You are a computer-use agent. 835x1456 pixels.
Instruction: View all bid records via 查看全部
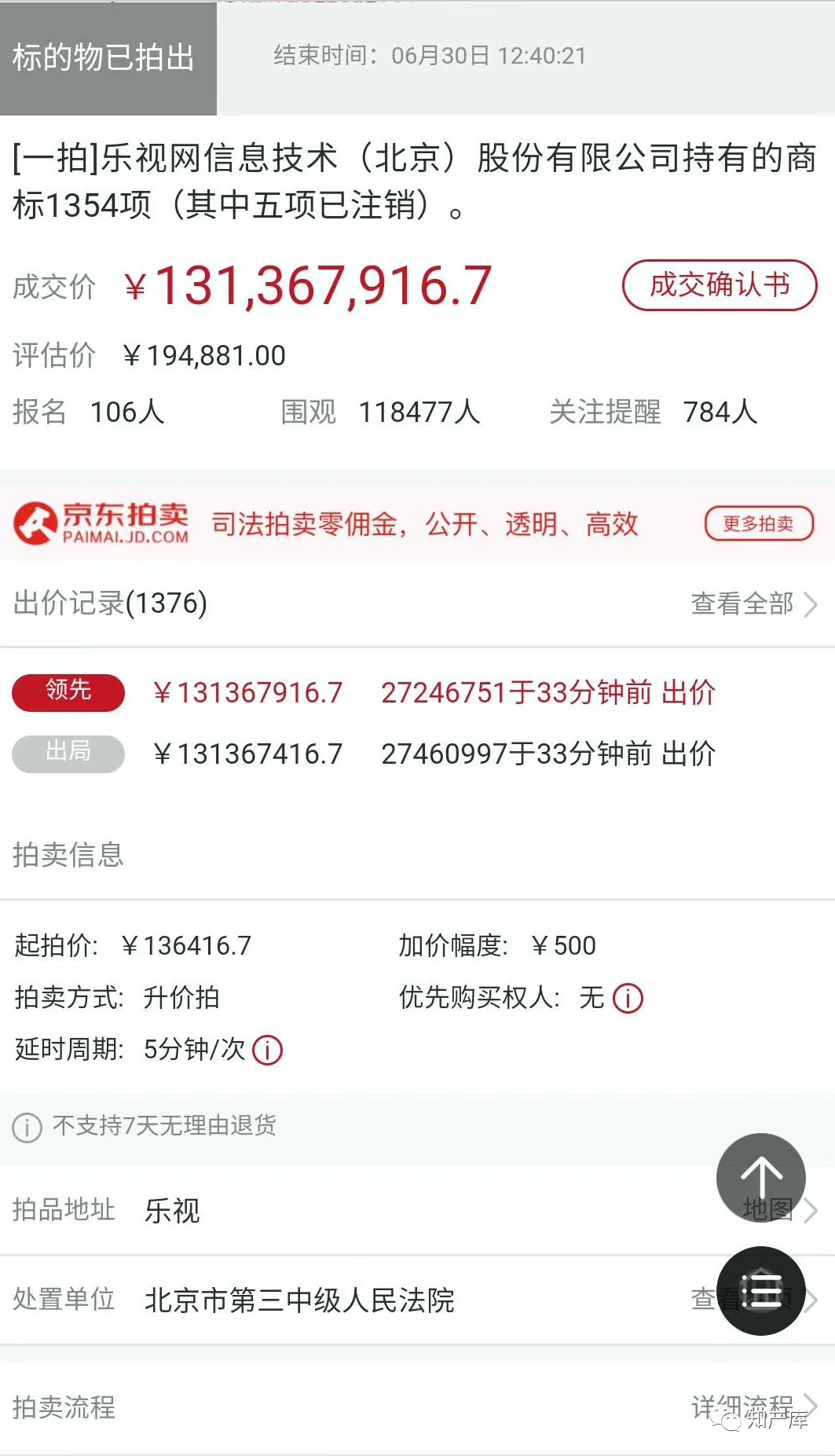(x=753, y=603)
